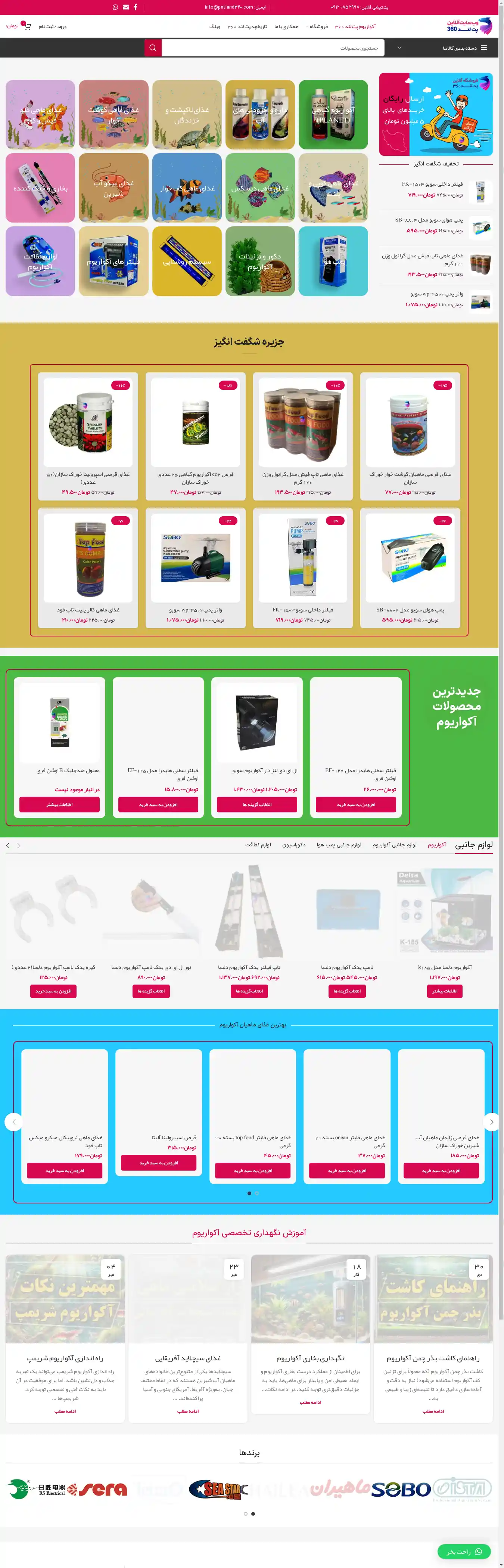Screen dimensions: 504x1568
Task: Open the ورود / ثبت نام login link
Action: coord(53,27)
